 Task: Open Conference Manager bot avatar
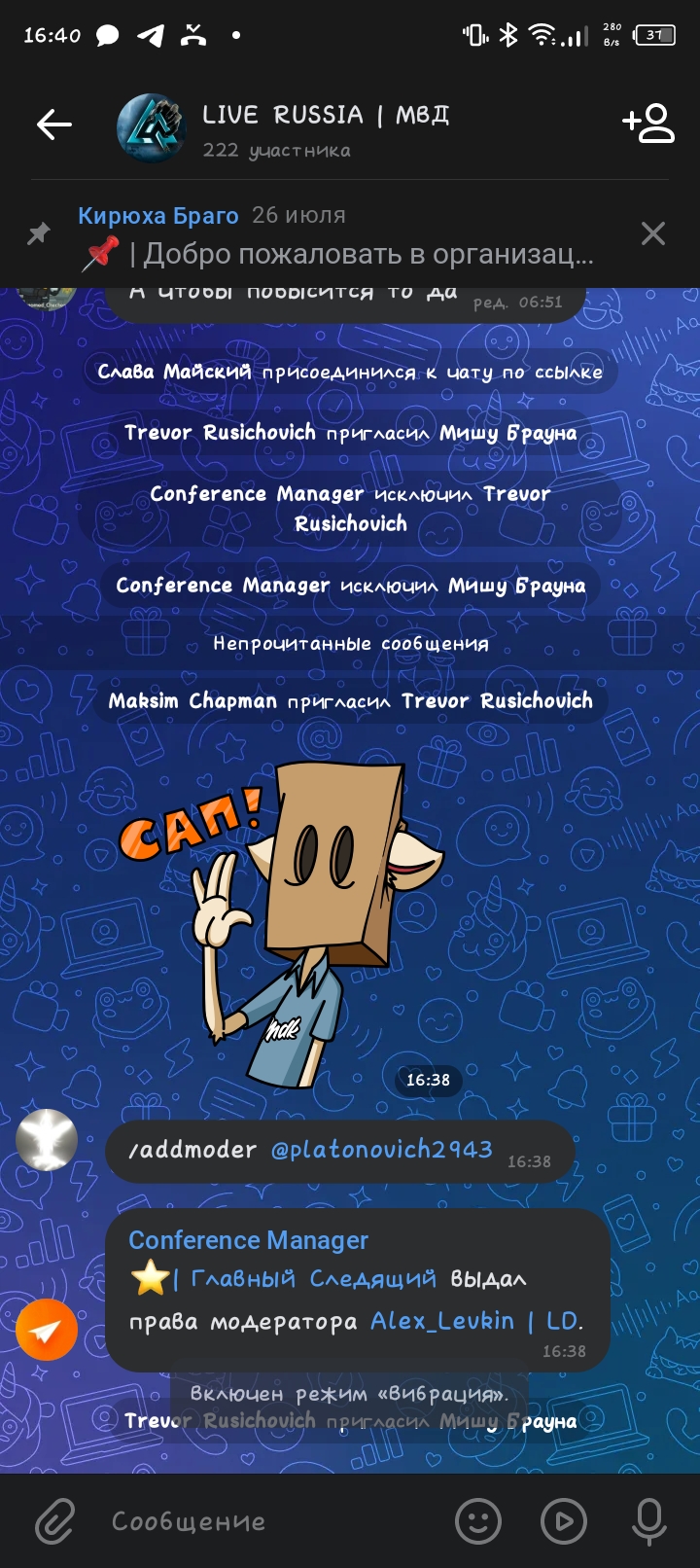(x=47, y=1330)
